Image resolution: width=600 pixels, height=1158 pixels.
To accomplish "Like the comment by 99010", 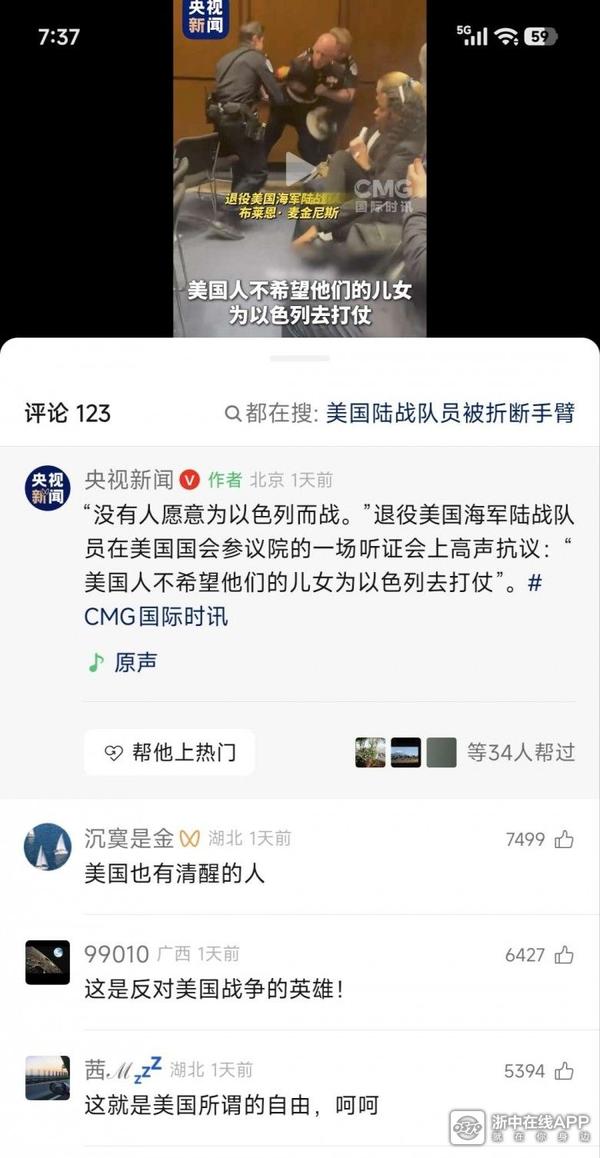I will 564,955.
